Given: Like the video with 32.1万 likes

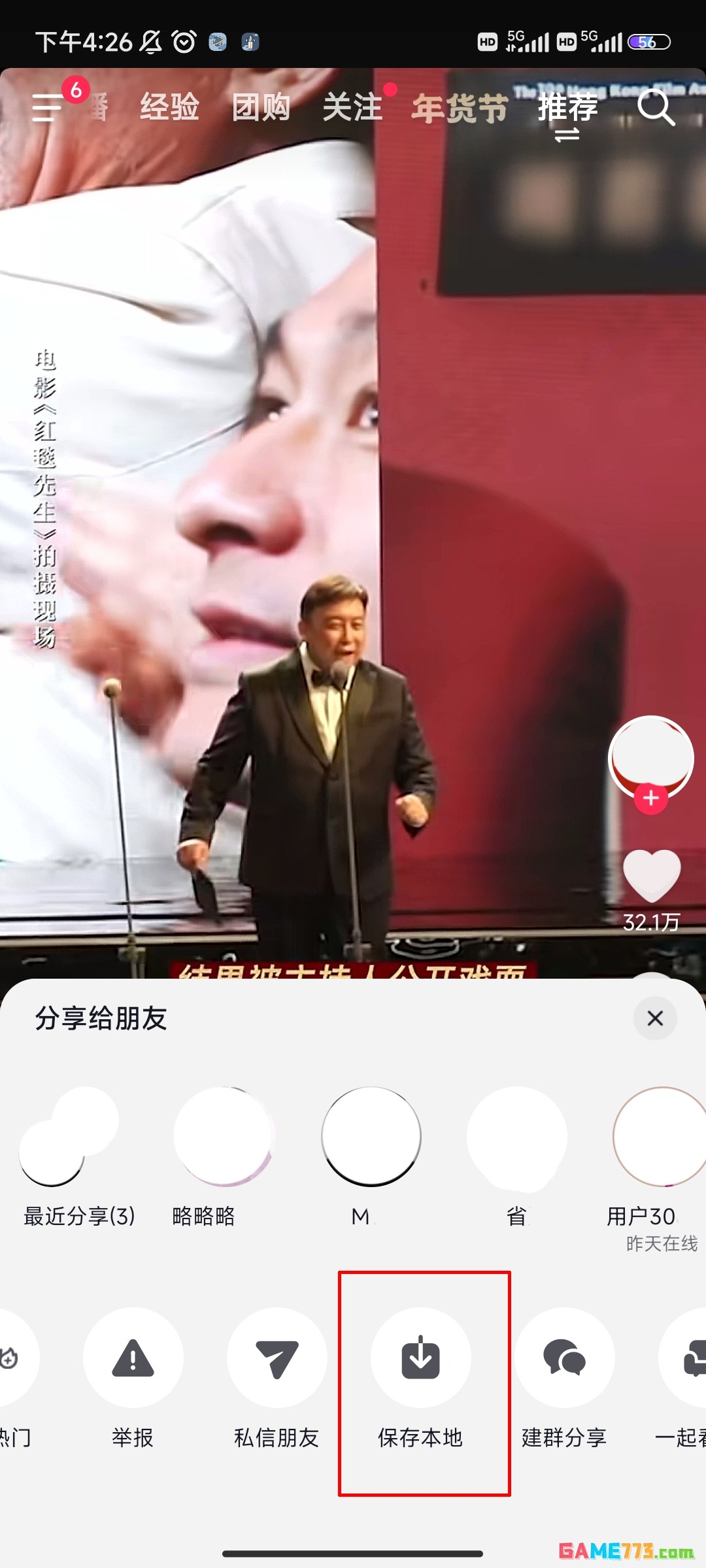Looking at the screenshot, I should (651, 875).
